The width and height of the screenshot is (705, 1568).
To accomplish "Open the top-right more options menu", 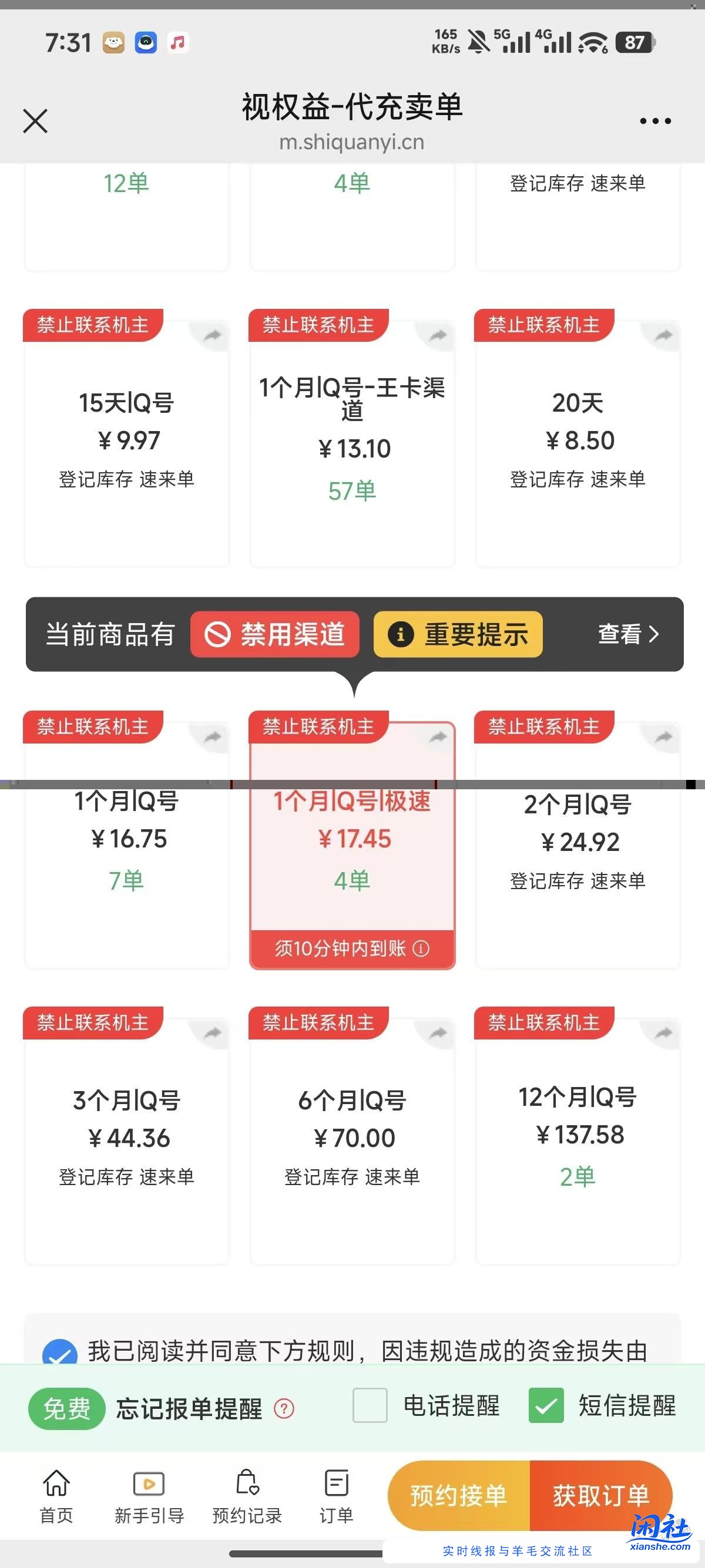I will tap(654, 121).
